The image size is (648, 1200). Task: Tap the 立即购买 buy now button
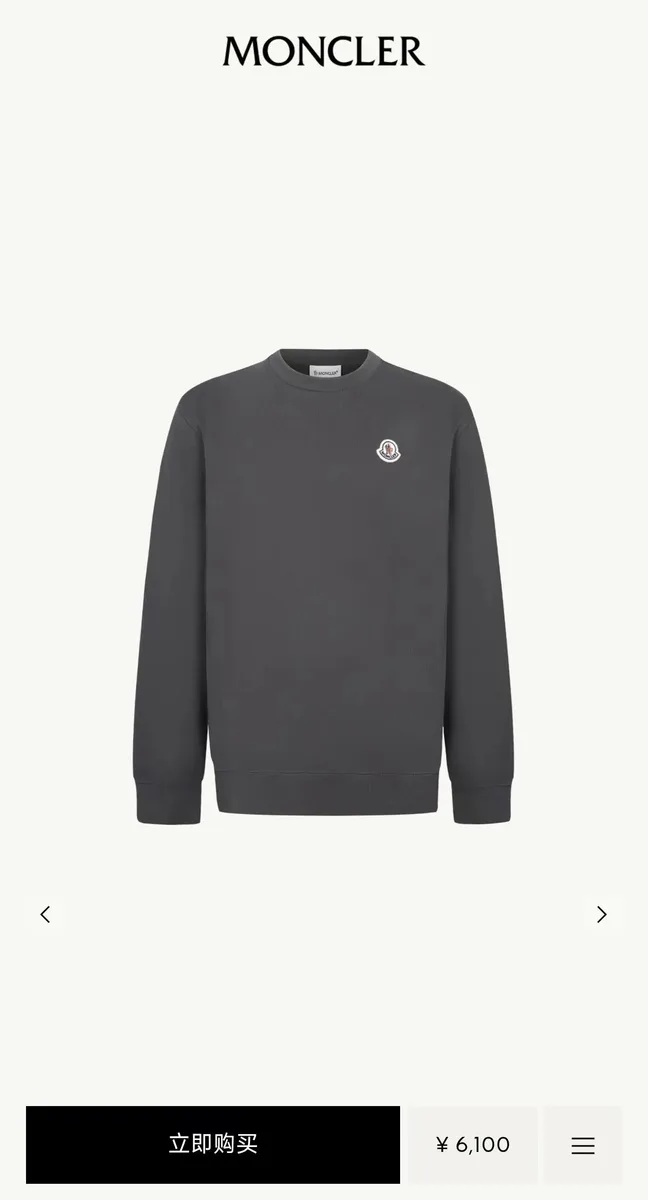[x=213, y=1145]
